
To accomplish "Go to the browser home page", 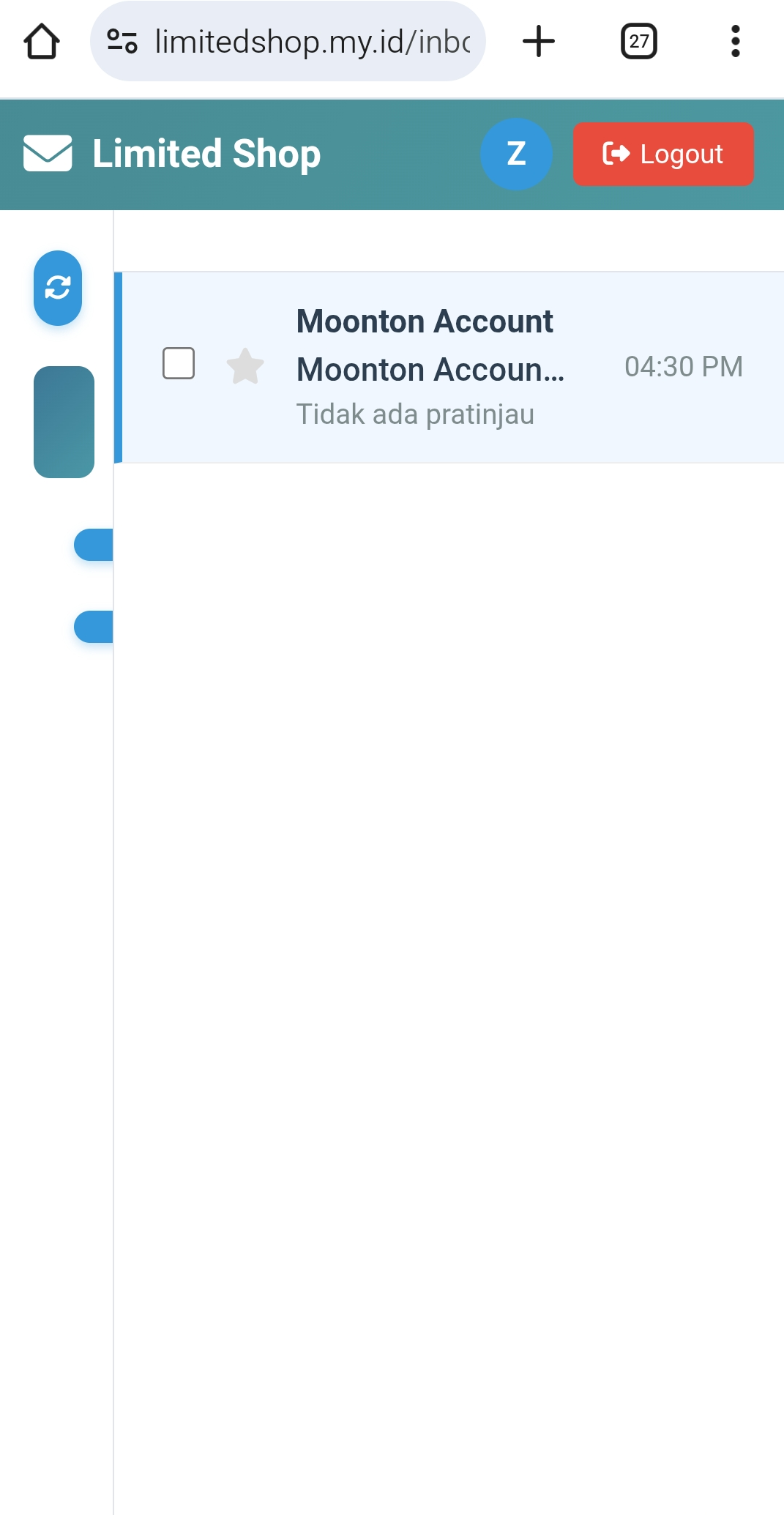I will click(42, 42).
